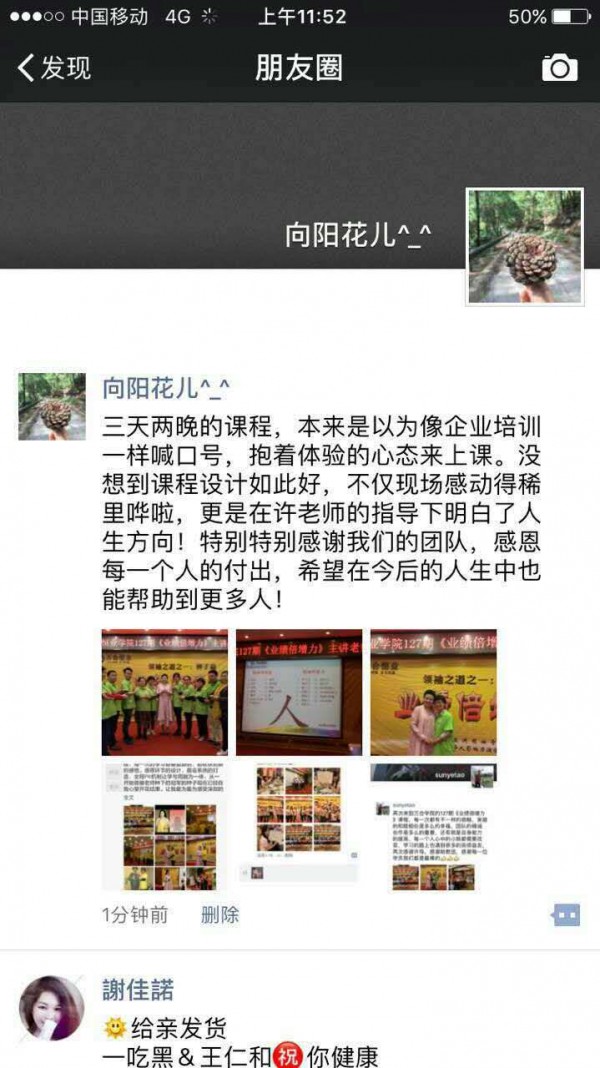Go back to the 发现 page
This screenshot has height=1068, width=600.
[54, 68]
